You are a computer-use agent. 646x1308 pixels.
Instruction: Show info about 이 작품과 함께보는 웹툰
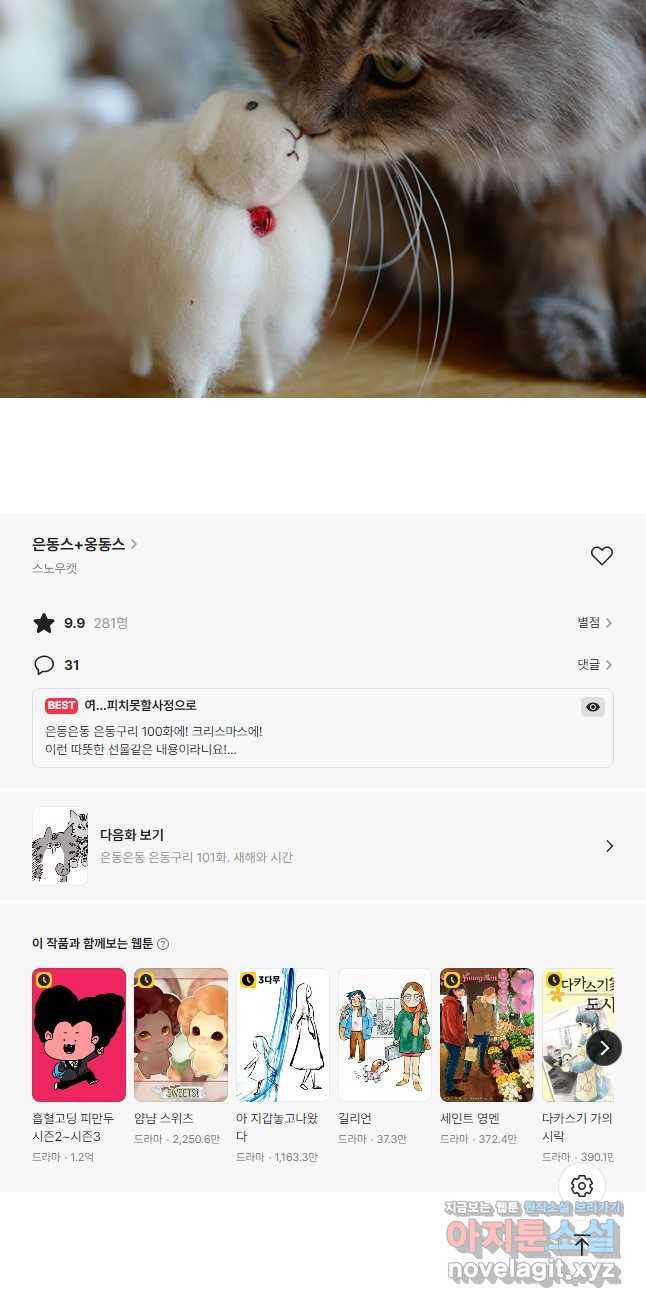(163, 944)
